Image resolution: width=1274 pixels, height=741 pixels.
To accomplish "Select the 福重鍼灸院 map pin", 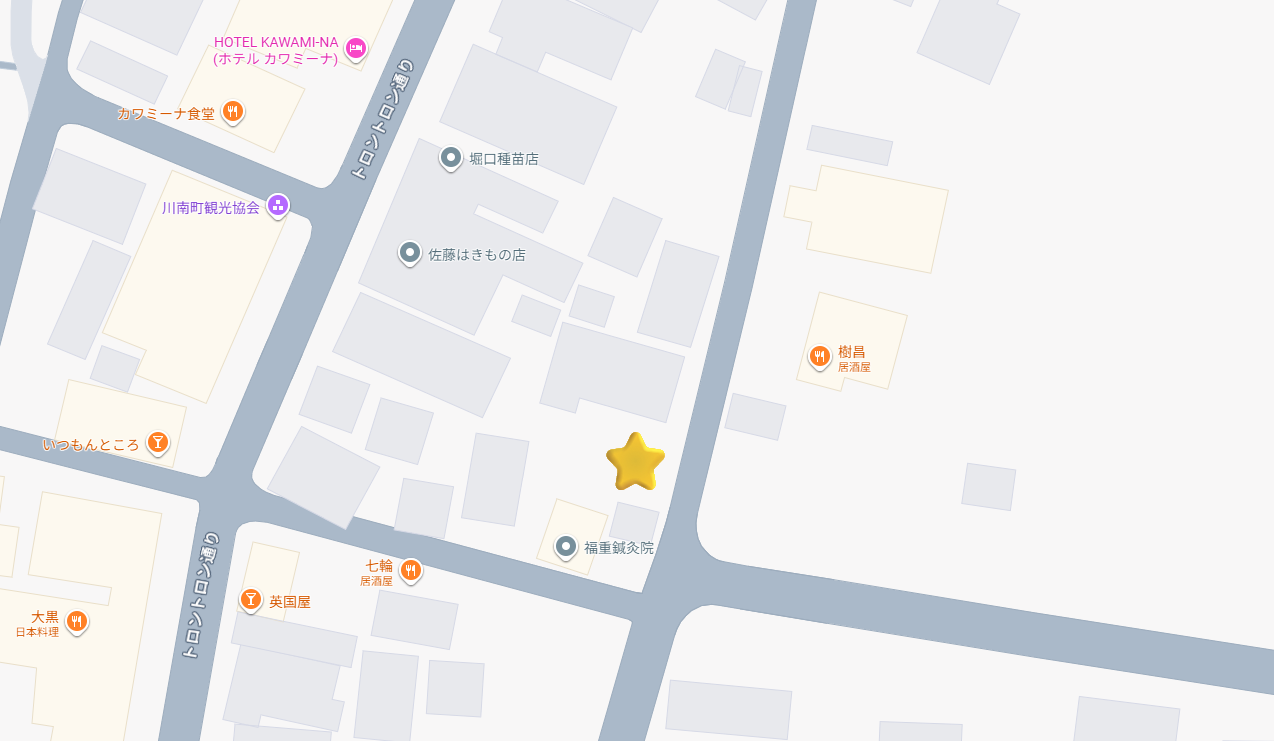I will (x=566, y=546).
